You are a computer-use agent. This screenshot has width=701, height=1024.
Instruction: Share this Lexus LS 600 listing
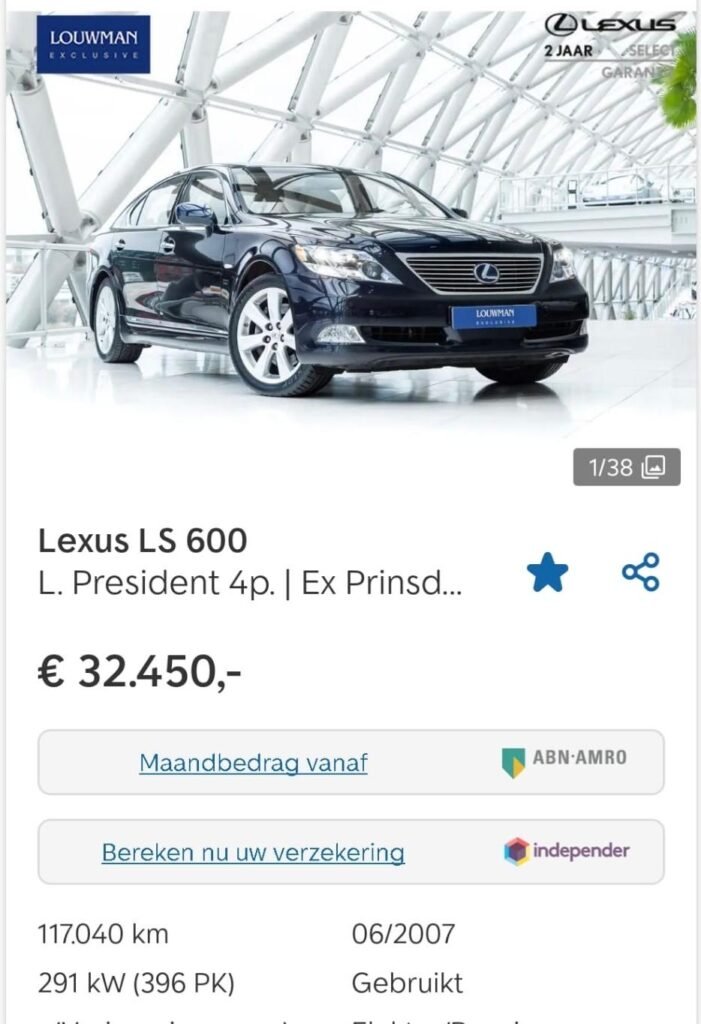pyautogui.click(x=640, y=572)
